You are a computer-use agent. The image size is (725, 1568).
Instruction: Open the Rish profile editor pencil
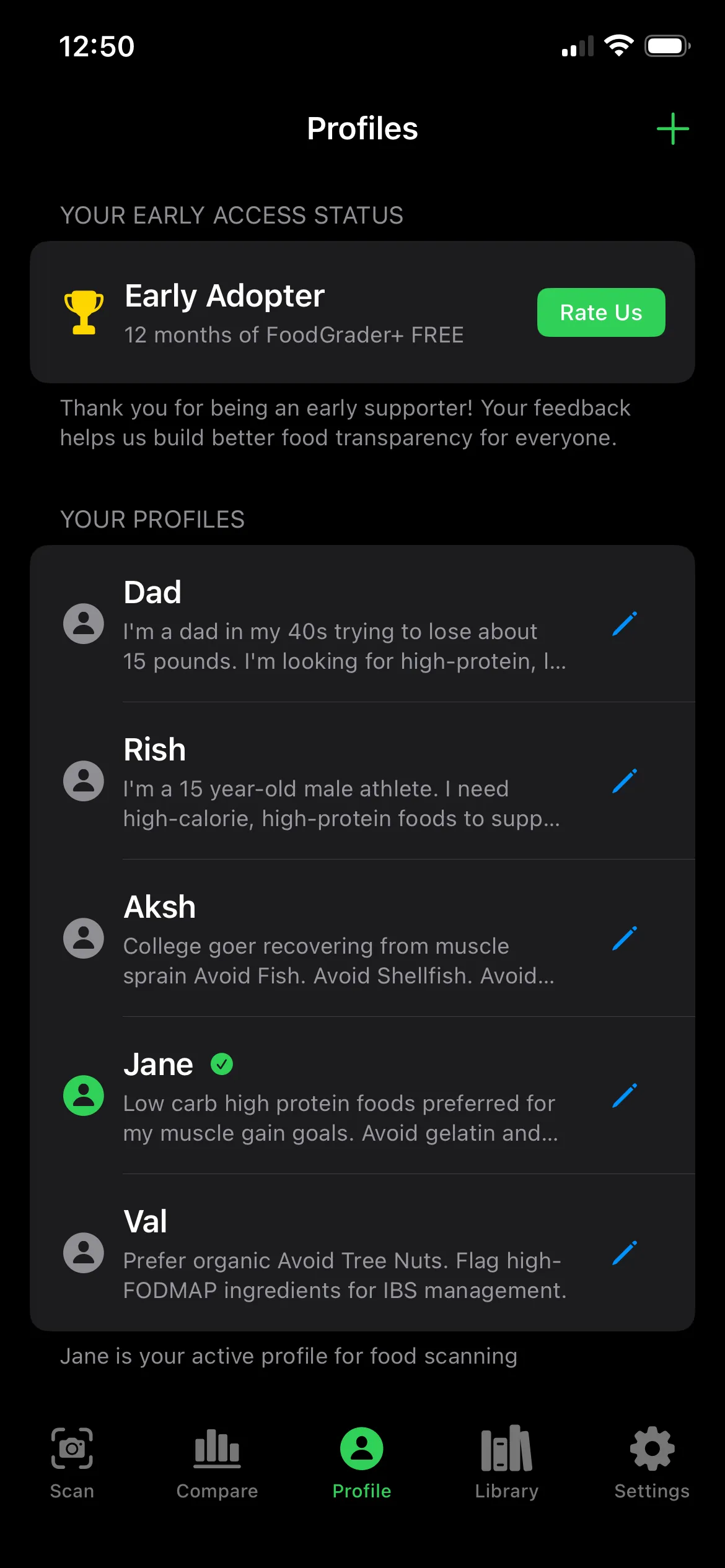625,780
